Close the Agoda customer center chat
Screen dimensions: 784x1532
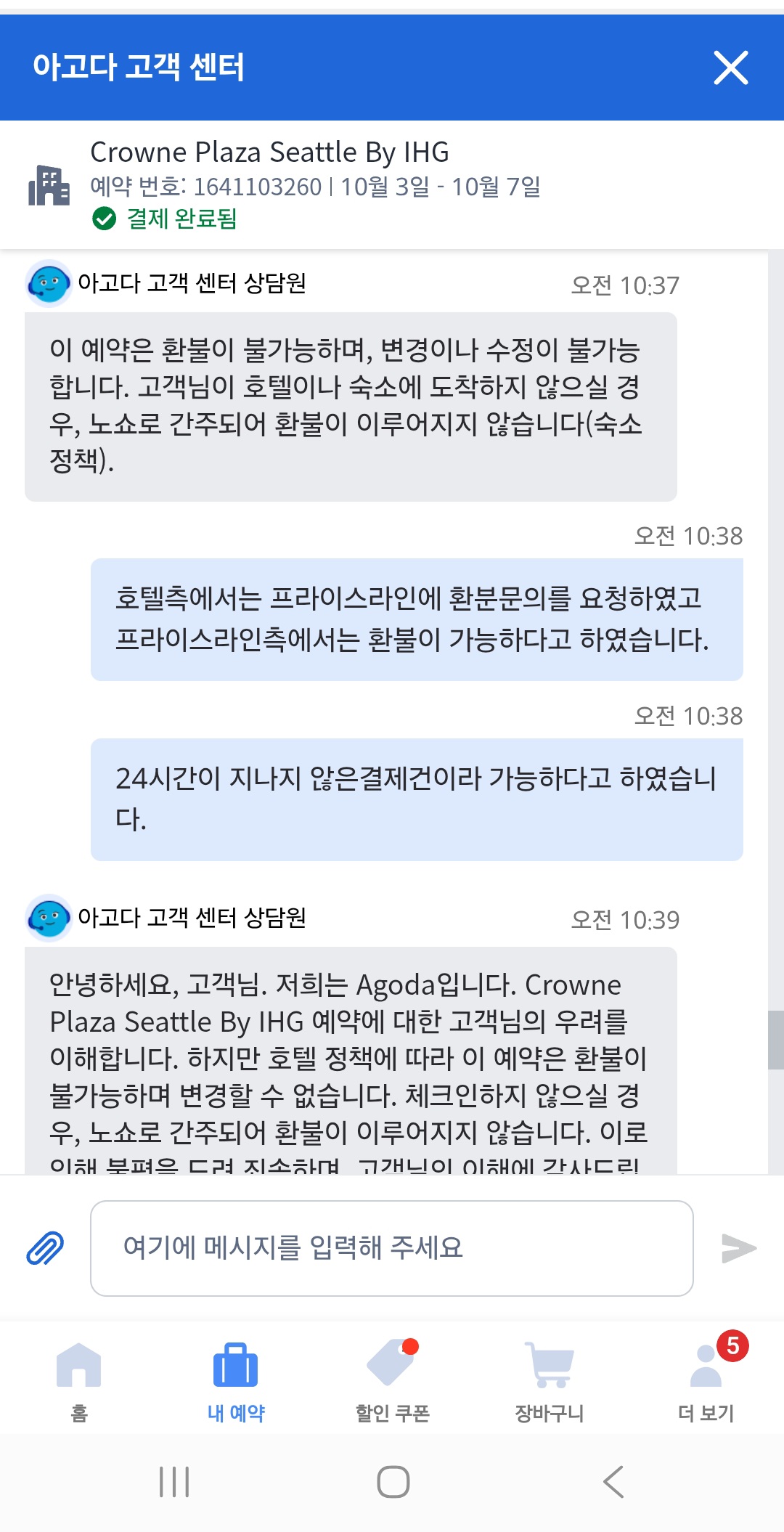730,68
